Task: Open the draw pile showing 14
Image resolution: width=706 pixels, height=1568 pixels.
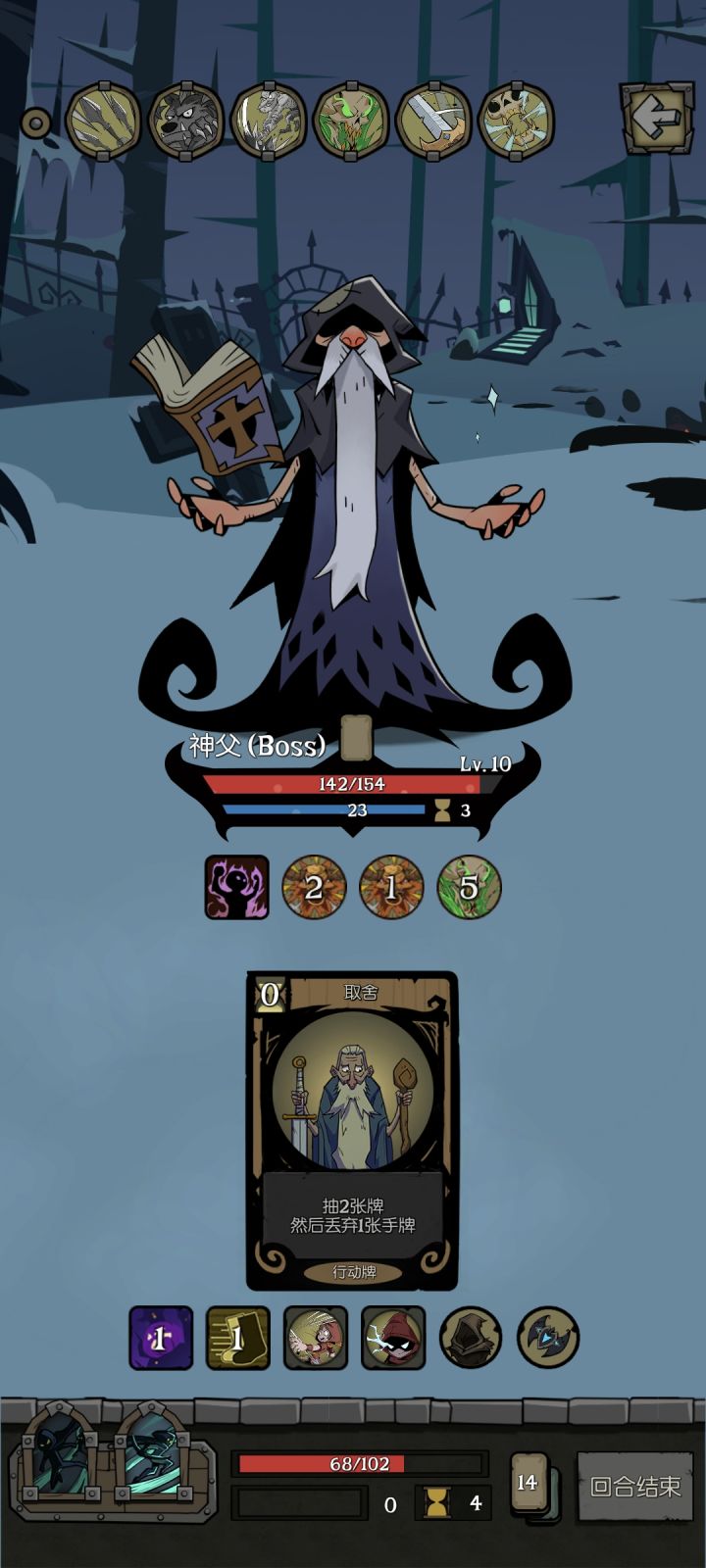Action: click(530, 1485)
